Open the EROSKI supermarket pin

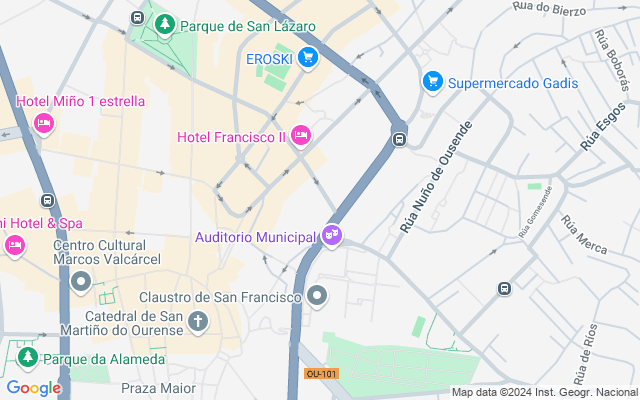point(308,57)
